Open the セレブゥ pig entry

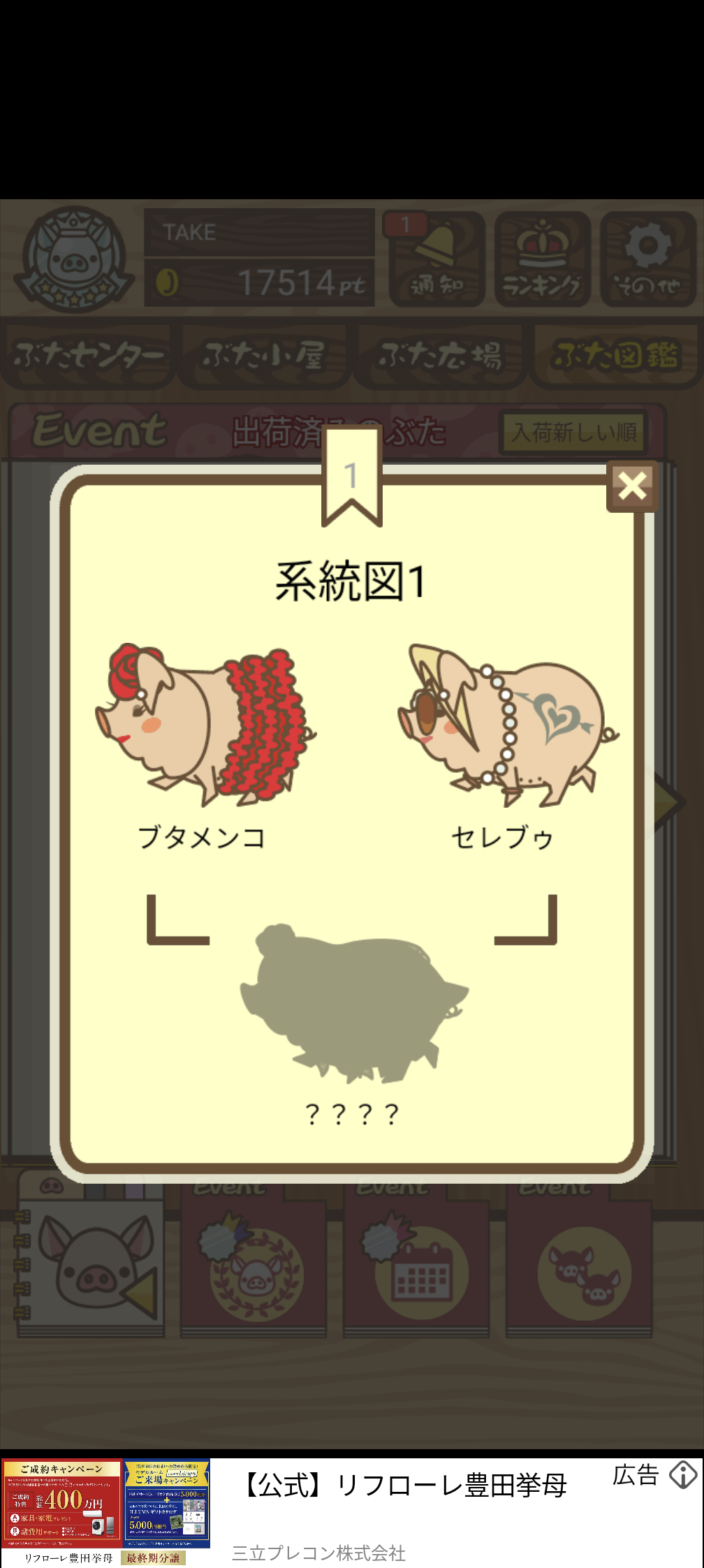coord(508,727)
